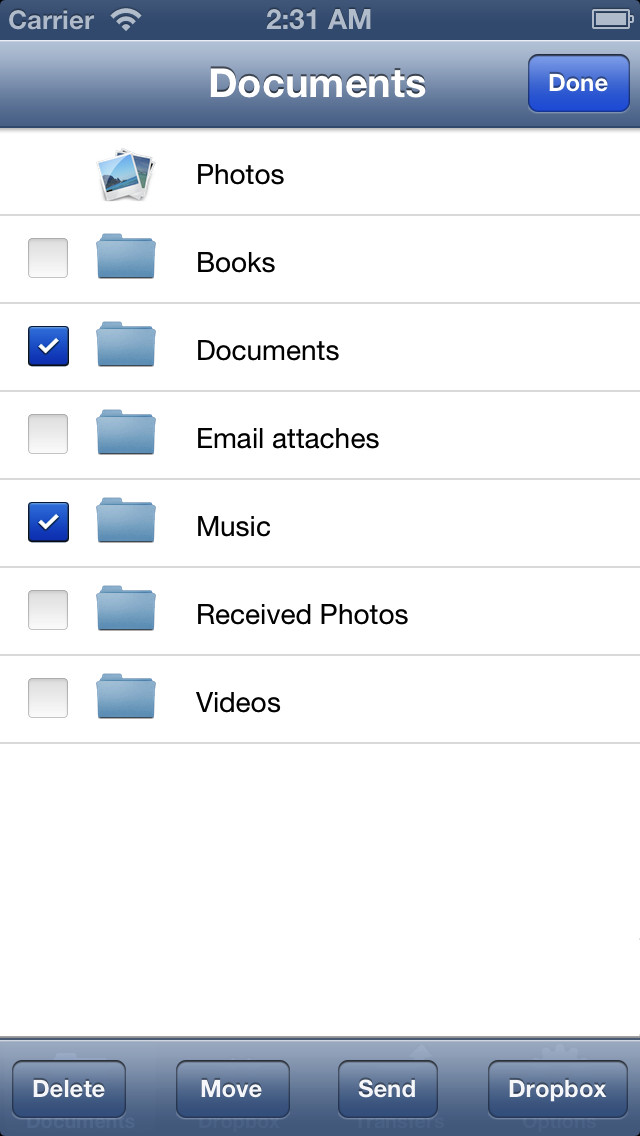This screenshot has width=640, height=1136.
Task: Tap the Move button
Action: 233,1089
